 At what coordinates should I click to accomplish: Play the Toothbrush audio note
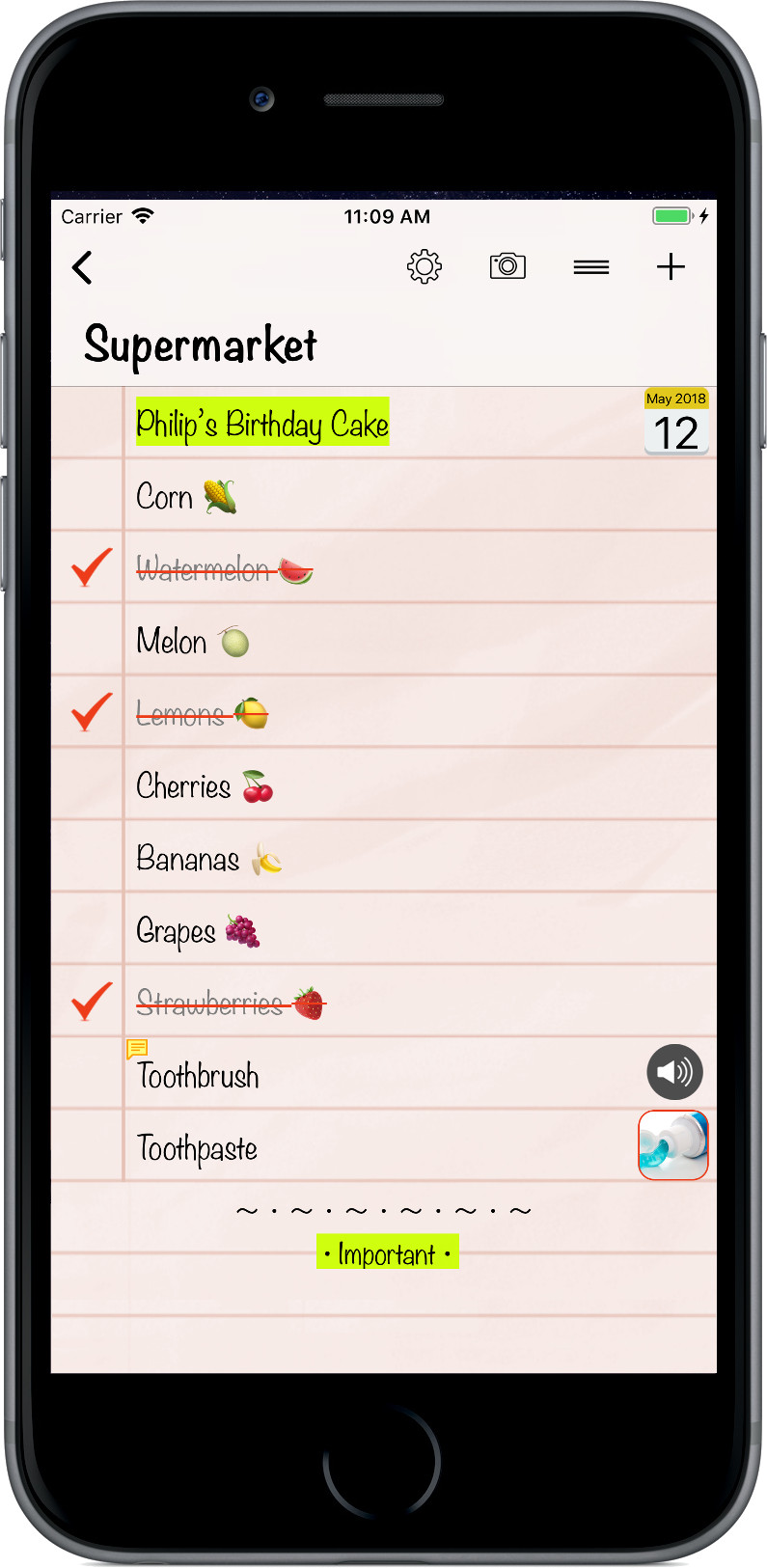click(674, 1072)
